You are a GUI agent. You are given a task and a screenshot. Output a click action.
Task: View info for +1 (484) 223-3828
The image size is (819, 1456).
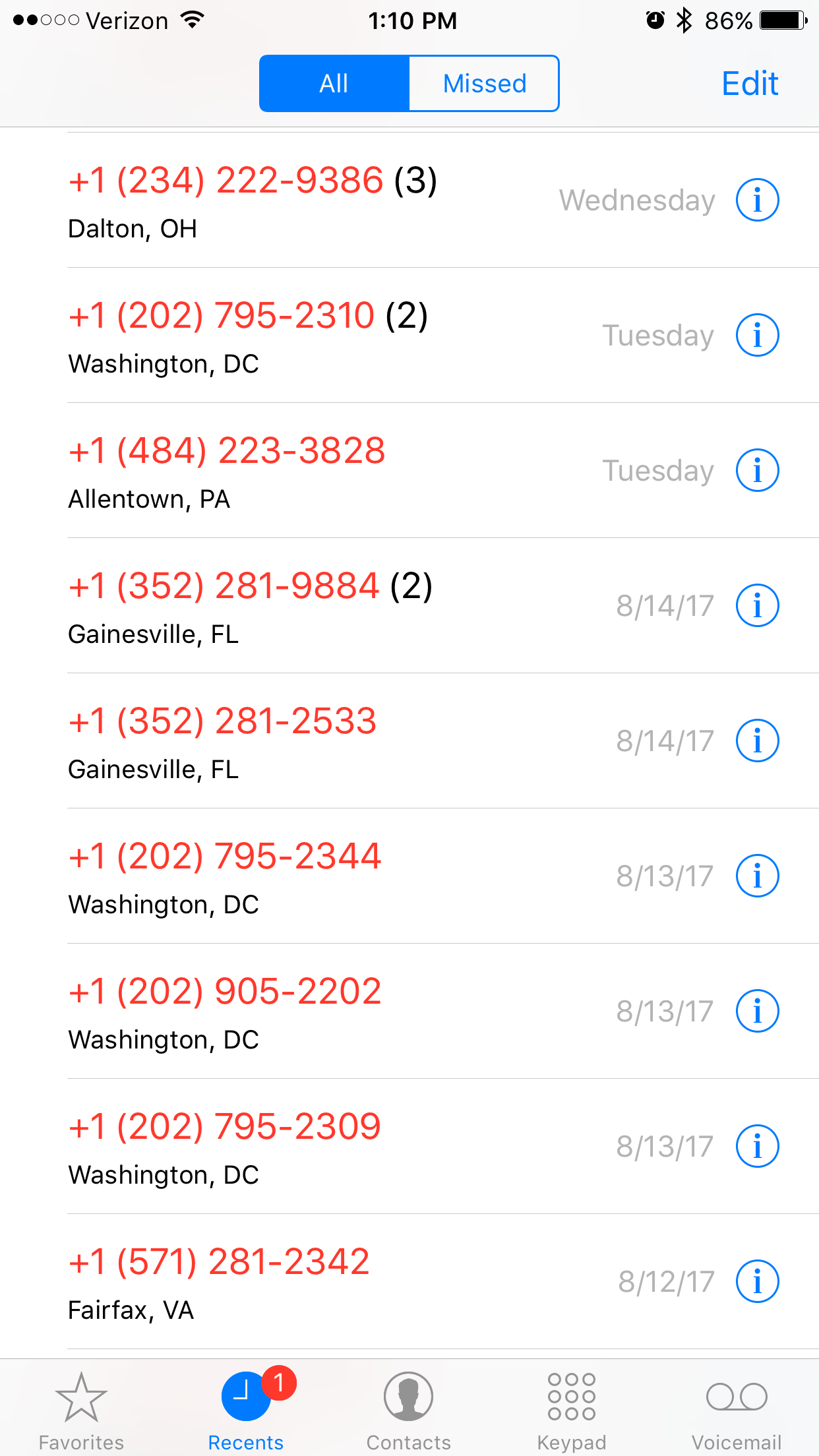(757, 470)
